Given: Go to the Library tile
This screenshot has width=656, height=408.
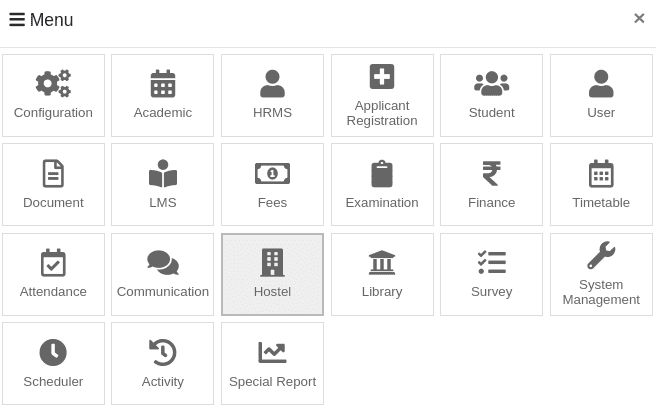Looking at the screenshot, I should (382, 274).
